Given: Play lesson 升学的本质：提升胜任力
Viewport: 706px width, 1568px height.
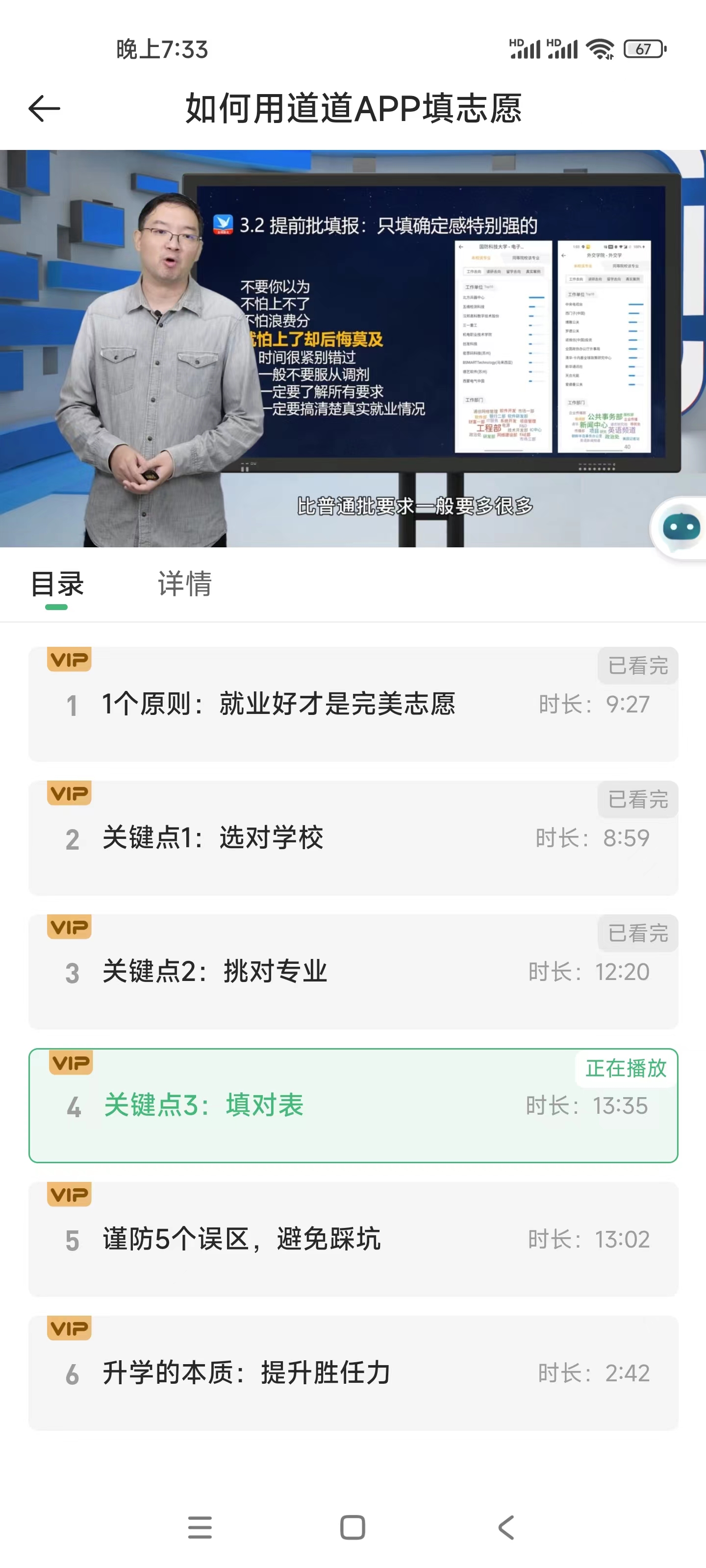Looking at the screenshot, I should click(x=353, y=1373).
